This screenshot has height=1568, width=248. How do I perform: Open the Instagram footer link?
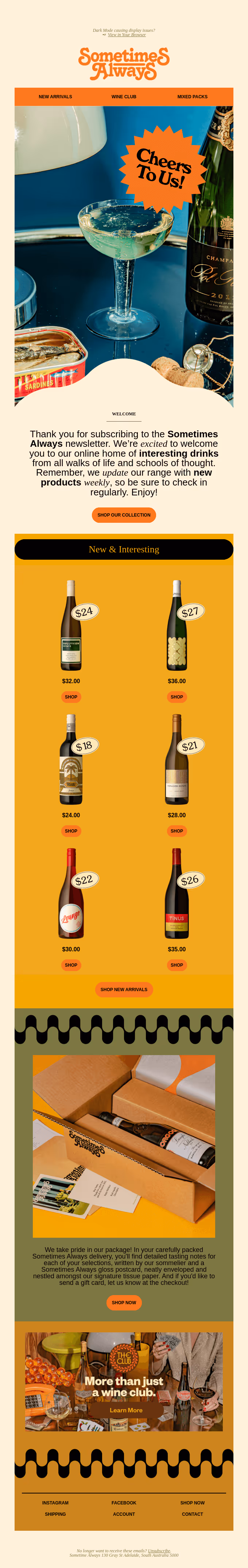(x=55, y=1503)
